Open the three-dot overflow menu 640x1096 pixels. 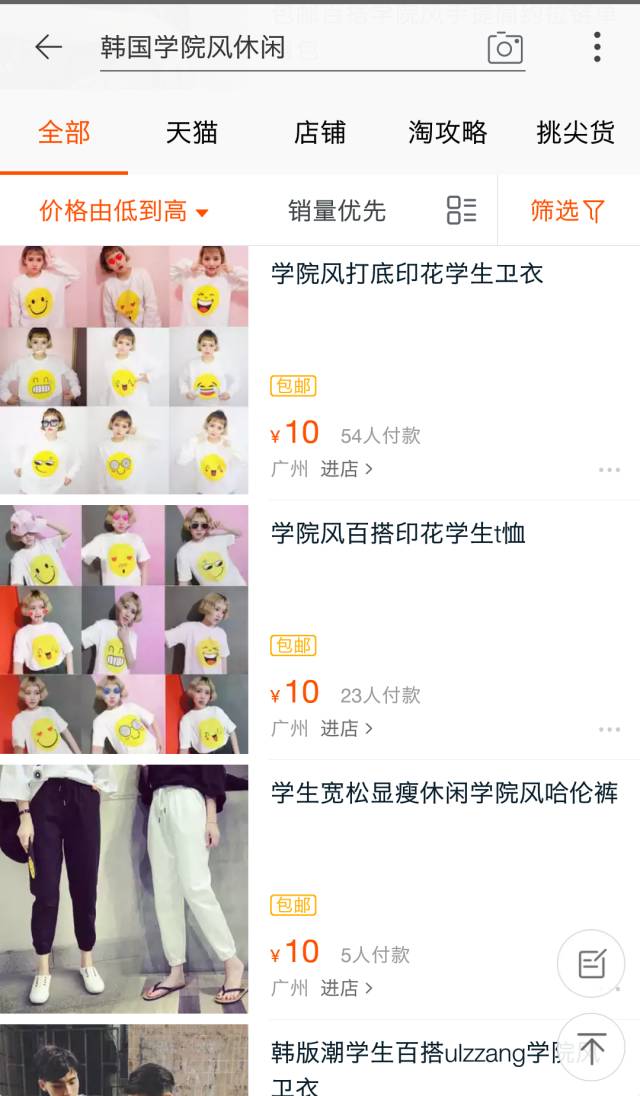[x=597, y=48]
